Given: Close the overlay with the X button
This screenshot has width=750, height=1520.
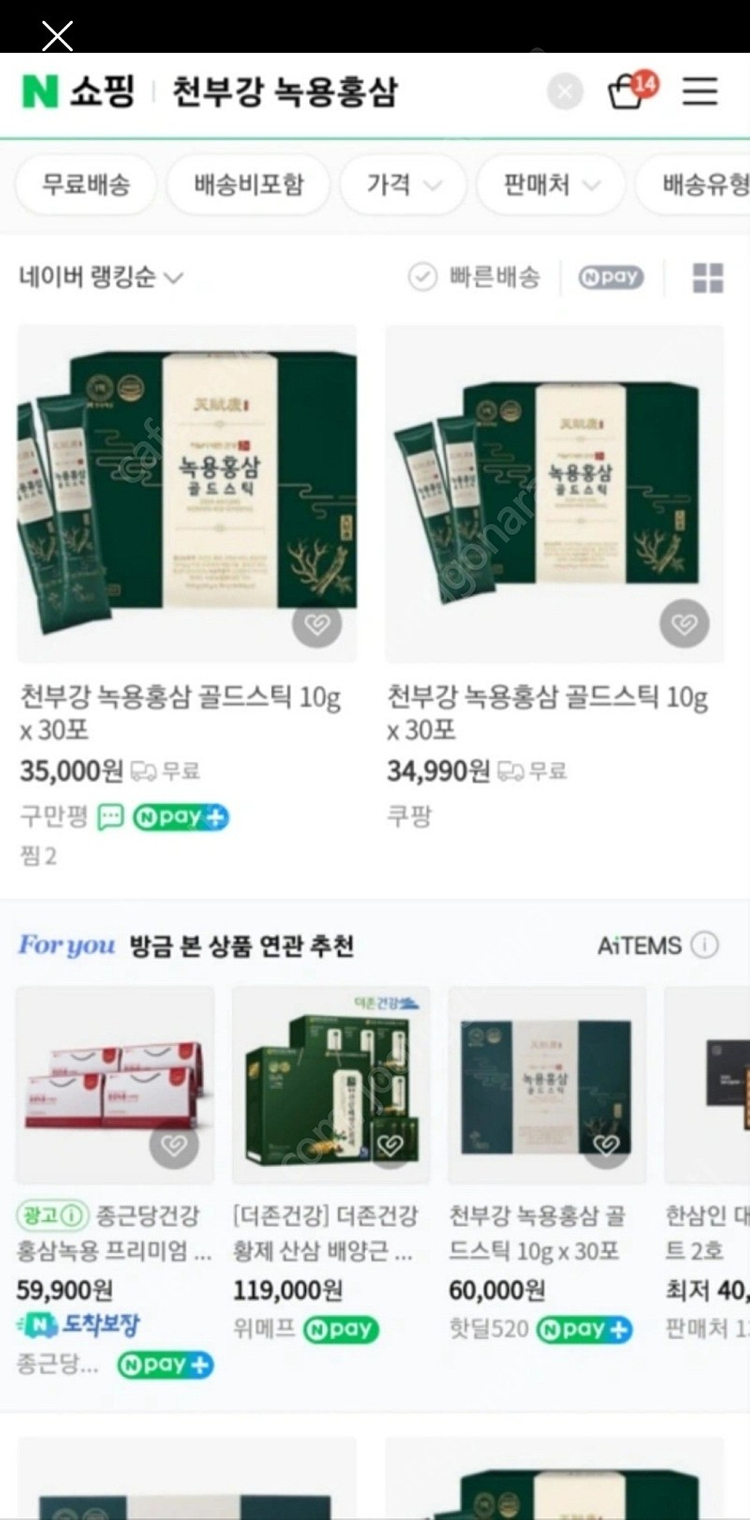Looking at the screenshot, I should [x=57, y=36].
